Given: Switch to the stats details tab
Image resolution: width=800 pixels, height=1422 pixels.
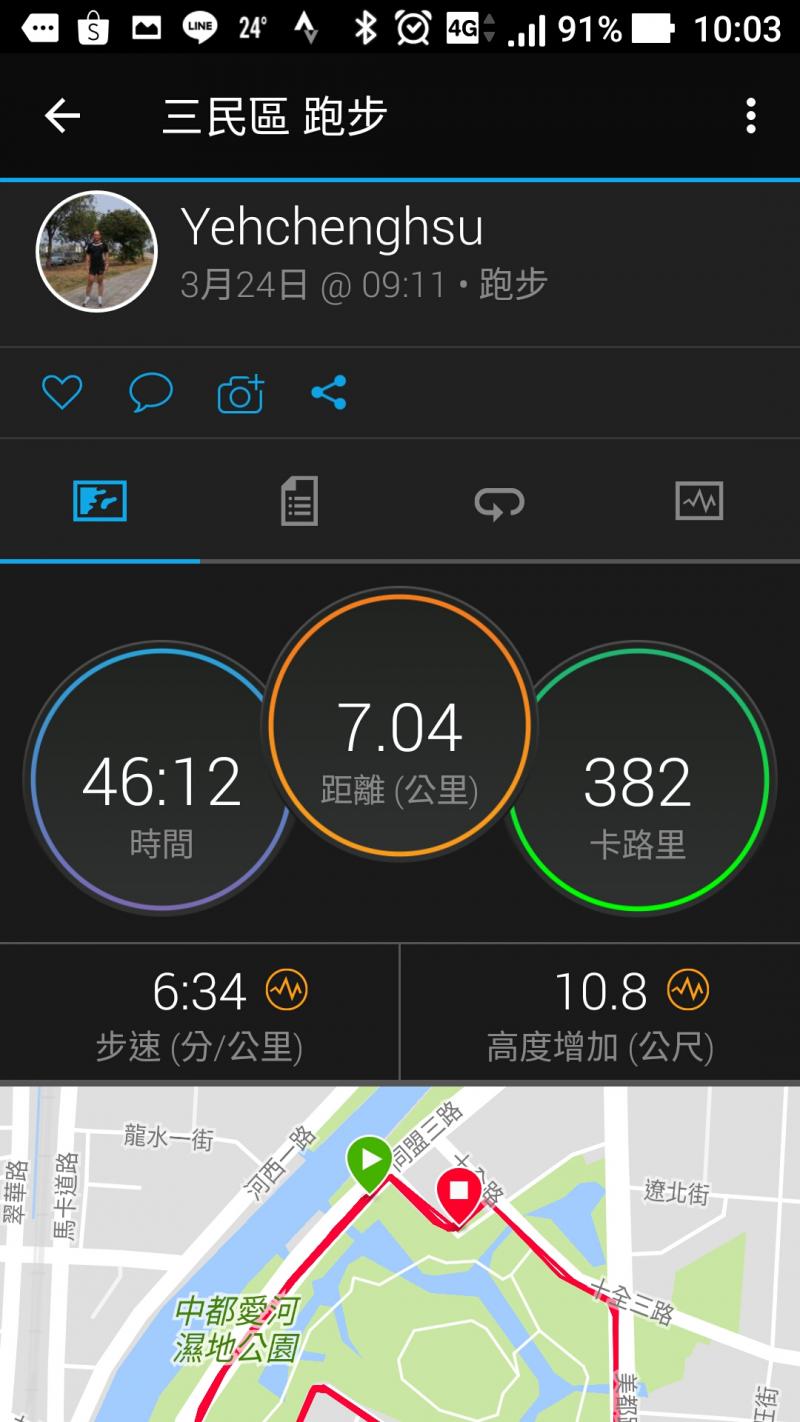Looking at the screenshot, I should [299, 501].
